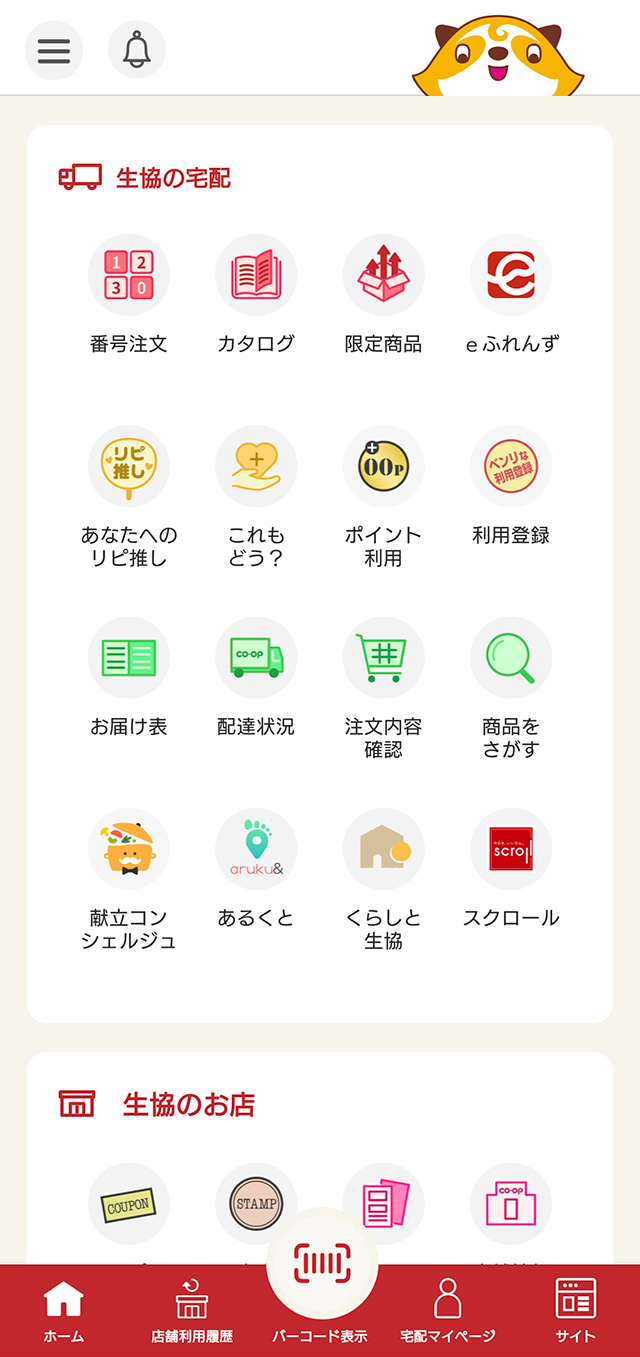Switch to the サイト tab

[575, 1310]
